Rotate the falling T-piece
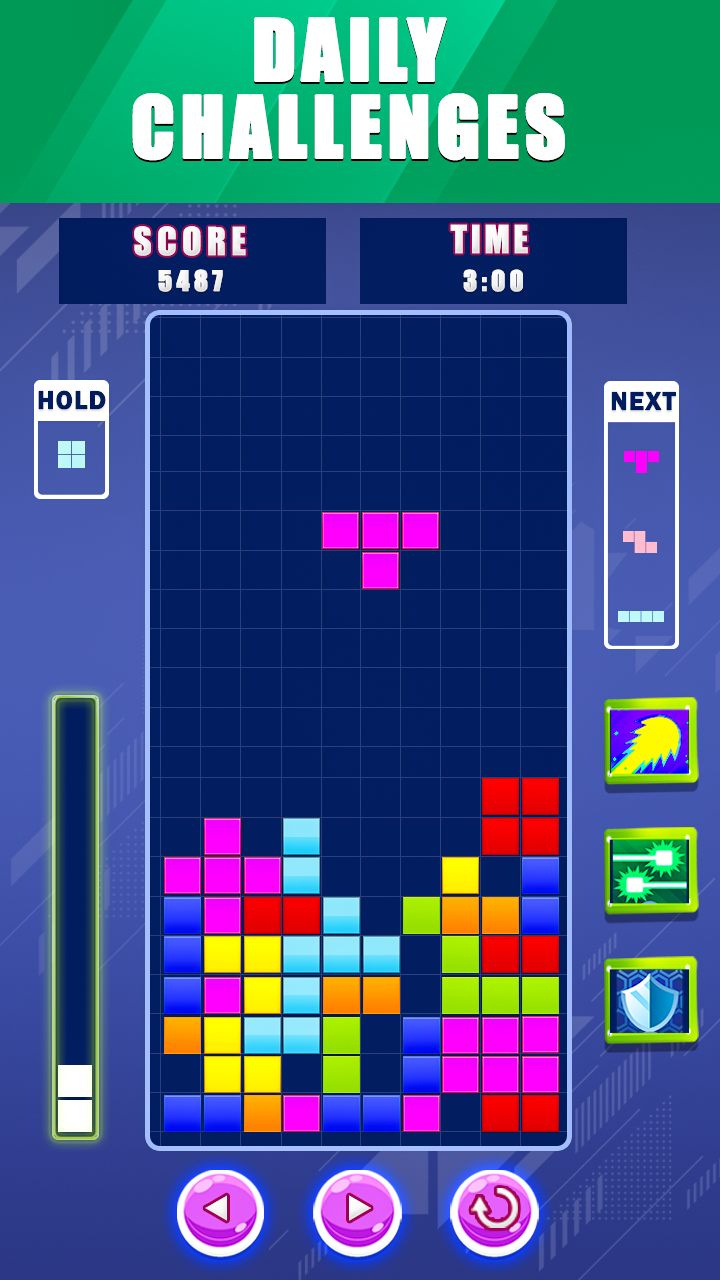720x1280 pixels. [494, 1212]
